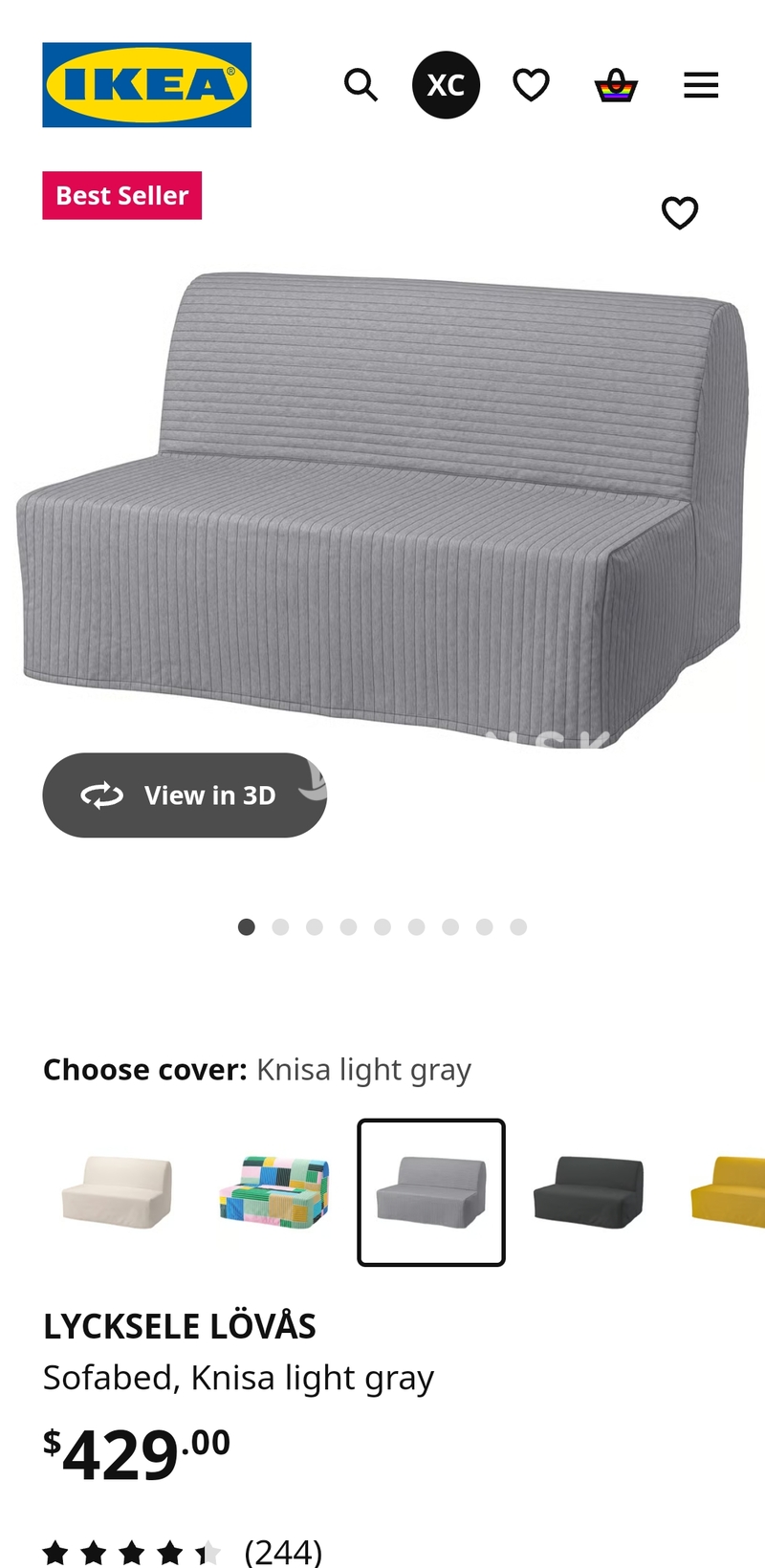Viewport: 765px width, 1568px height.
Task: Open the 244 customer reviews
Action: click(283, 1551)
